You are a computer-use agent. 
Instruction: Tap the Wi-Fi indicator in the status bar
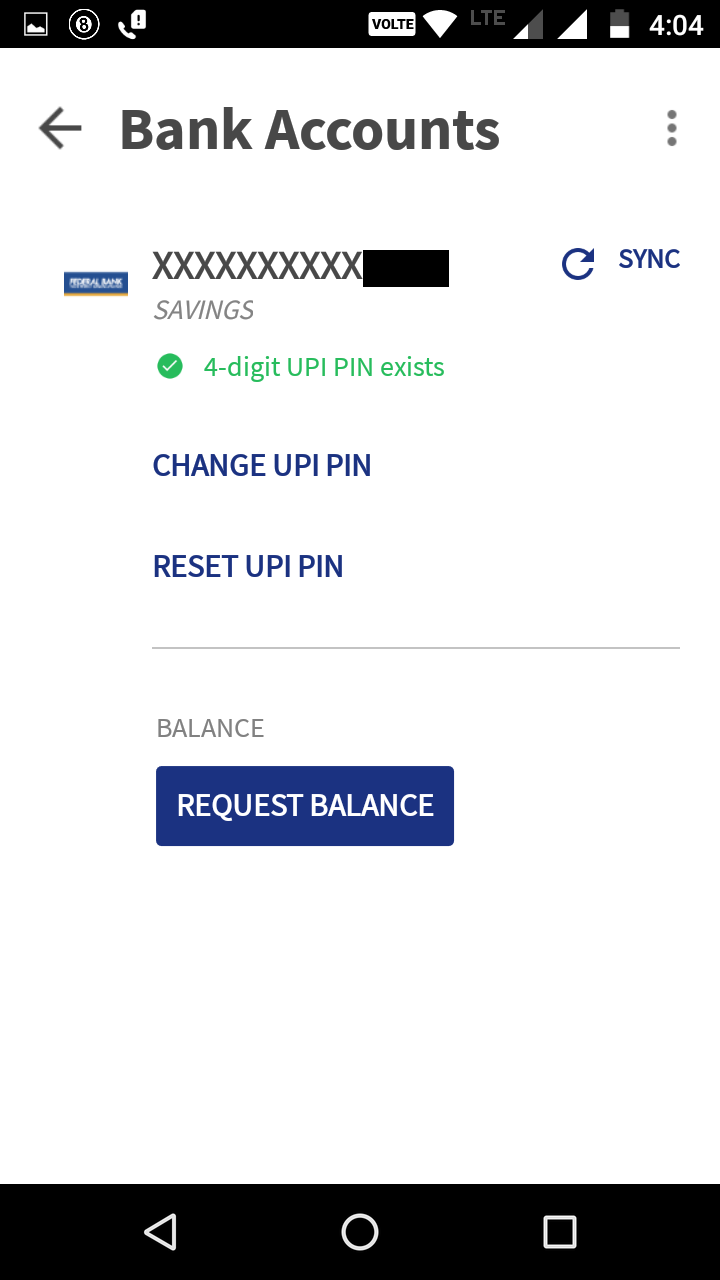pyautogui.click(x=441, y=23)
